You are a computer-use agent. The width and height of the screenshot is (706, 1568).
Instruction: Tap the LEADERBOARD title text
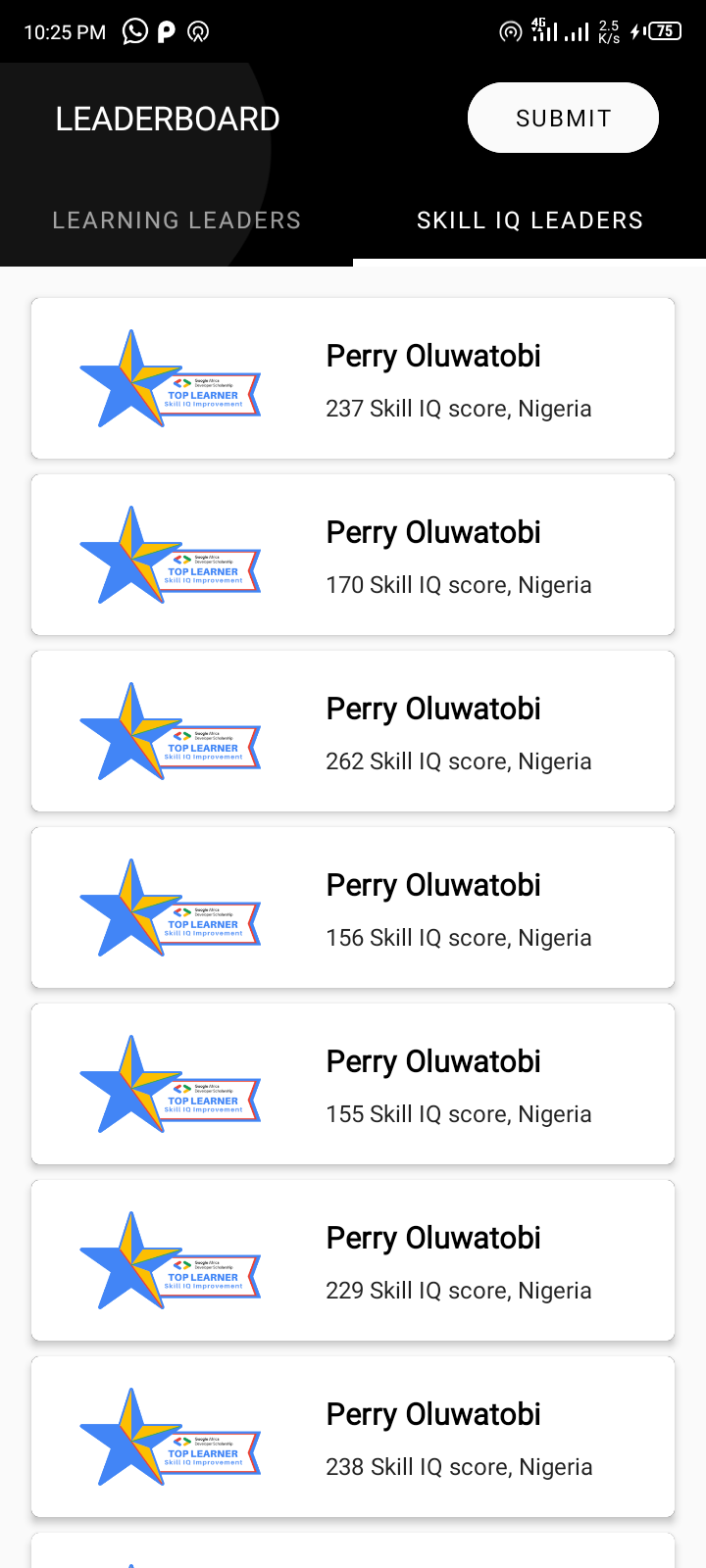(x=167, y=118)
